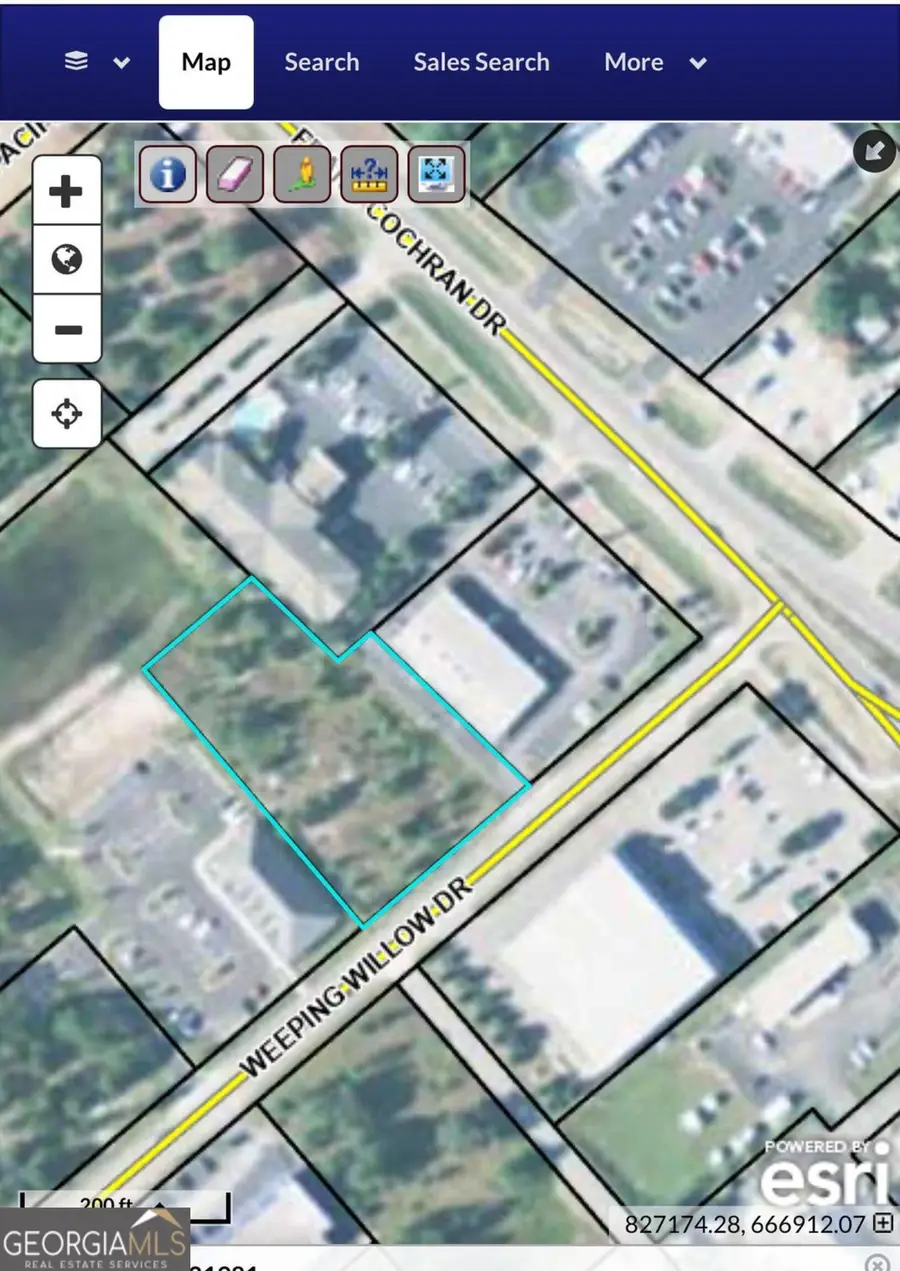Toggle the collapse arrow at top right
Screen dimensions: 900x1271
[x=874, y=152]
